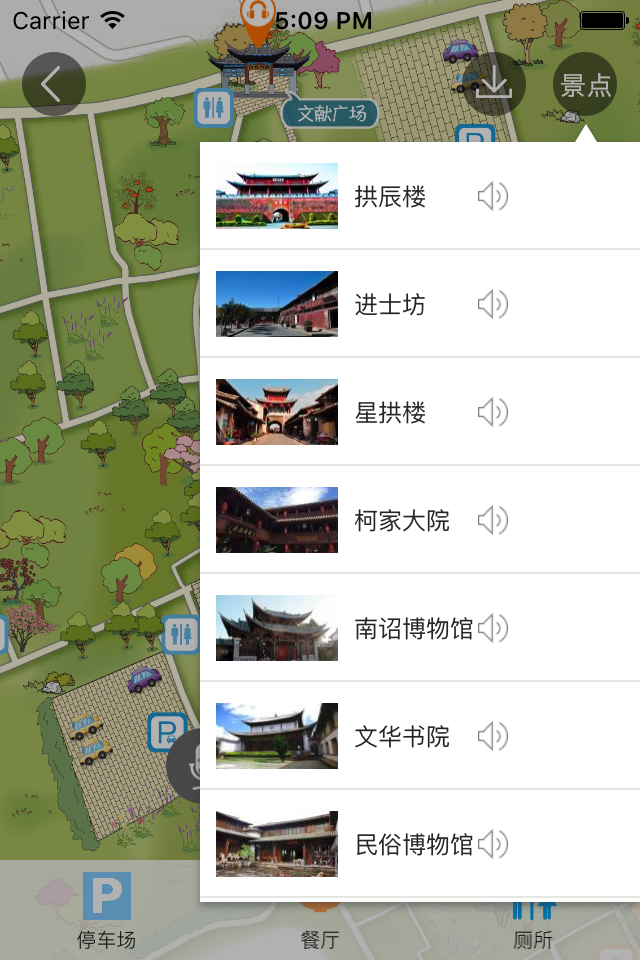The image size is (640, 960).
Task: Open 文华书院 attraction
Action: [402, 737]
